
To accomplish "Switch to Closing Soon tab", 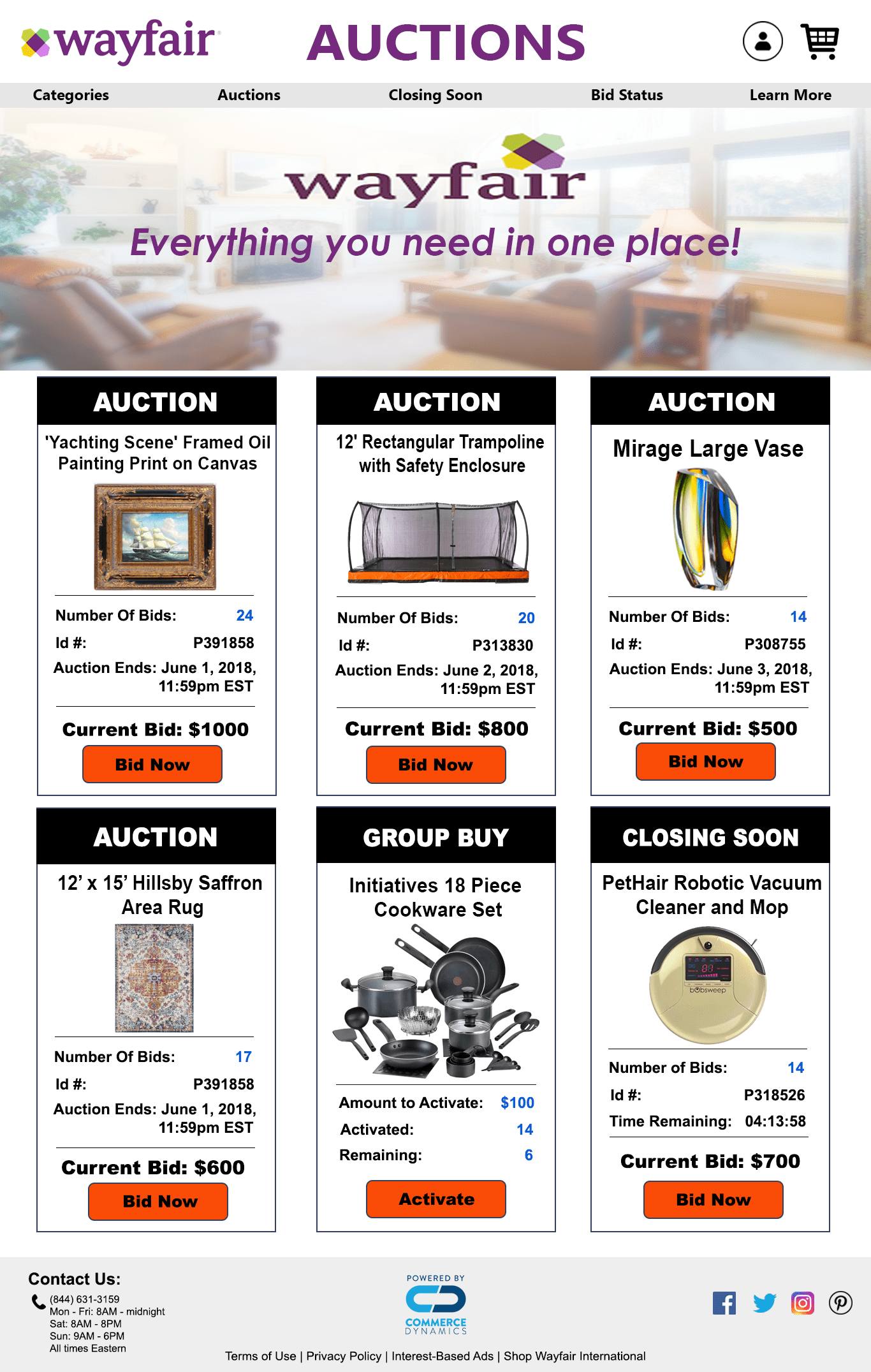I will [x=435, y=95].
